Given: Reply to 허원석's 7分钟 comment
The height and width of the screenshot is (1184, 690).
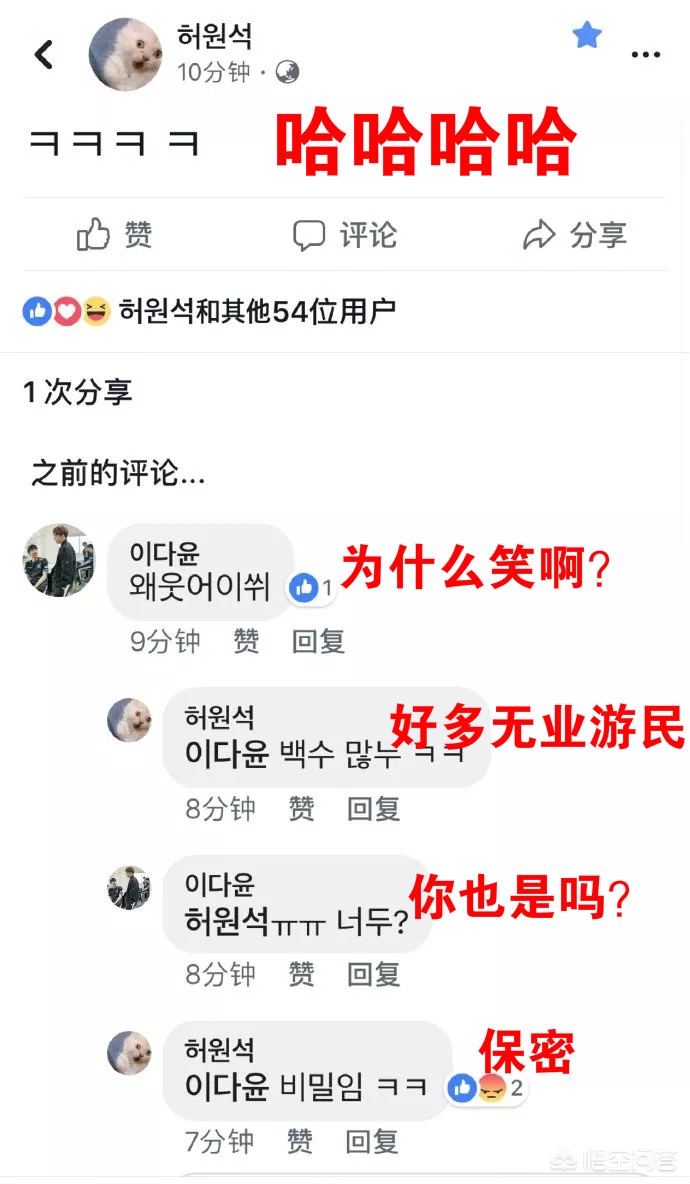Looking at the screenshot, I should 372,1141.
